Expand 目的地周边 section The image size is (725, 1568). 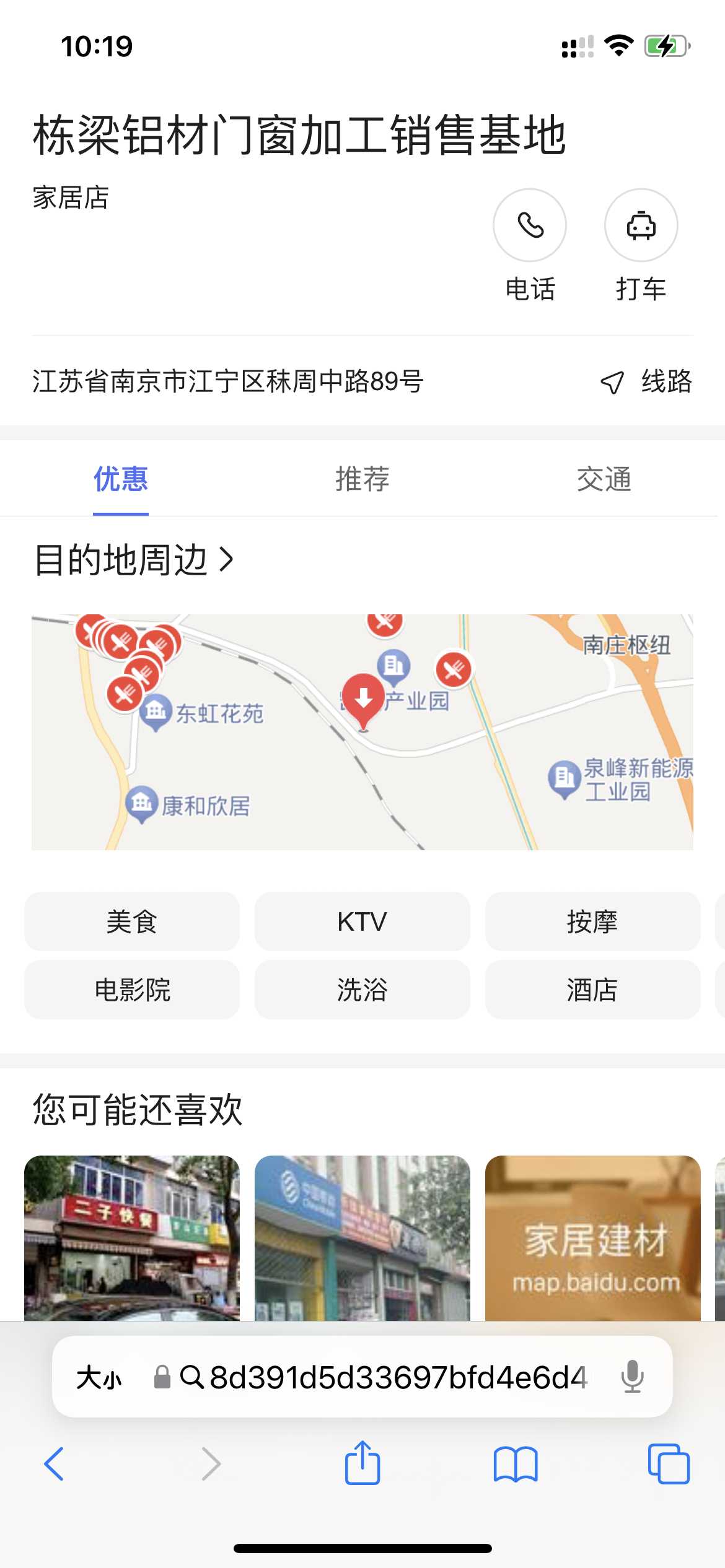(x=134, y=560)
